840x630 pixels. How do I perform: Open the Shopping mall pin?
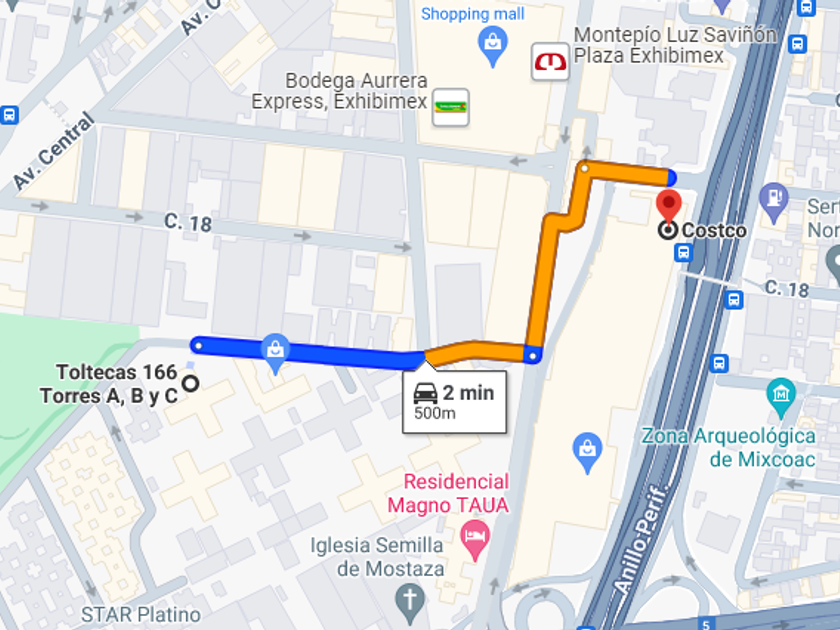coord(493,47)
